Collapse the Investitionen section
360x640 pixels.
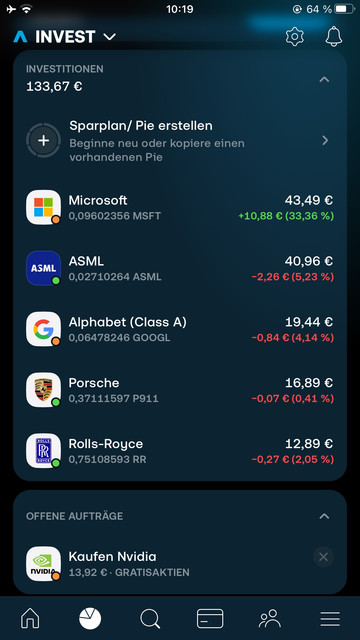(x=324, y=80)
